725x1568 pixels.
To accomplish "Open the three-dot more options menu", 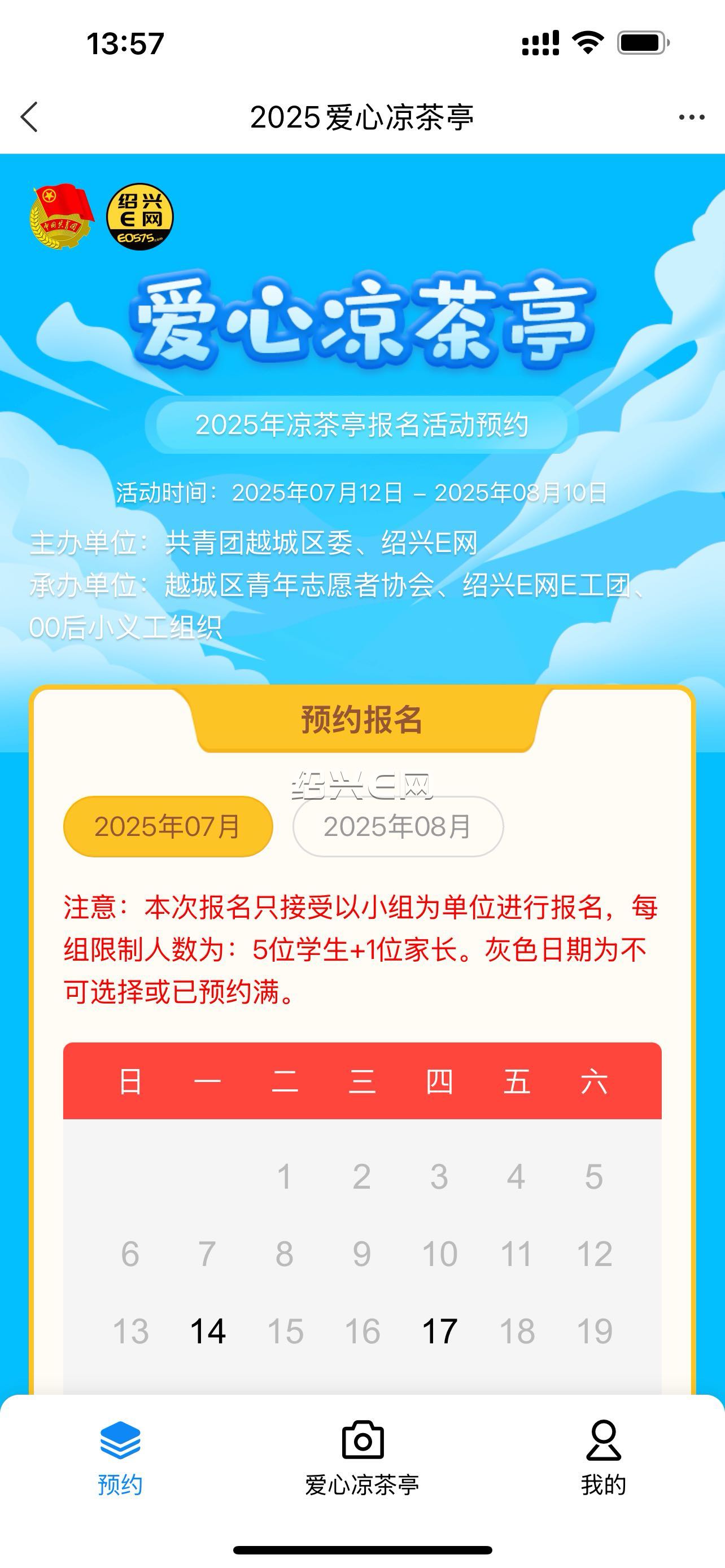I will 692,117.
